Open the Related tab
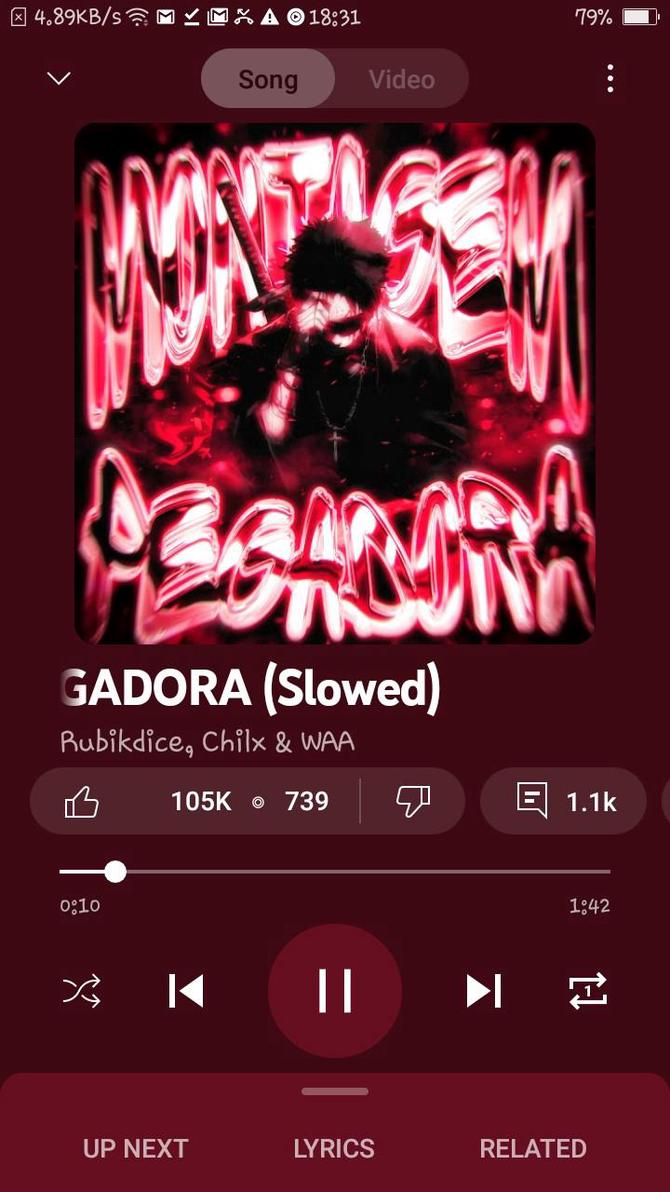 coord(533,1149)
